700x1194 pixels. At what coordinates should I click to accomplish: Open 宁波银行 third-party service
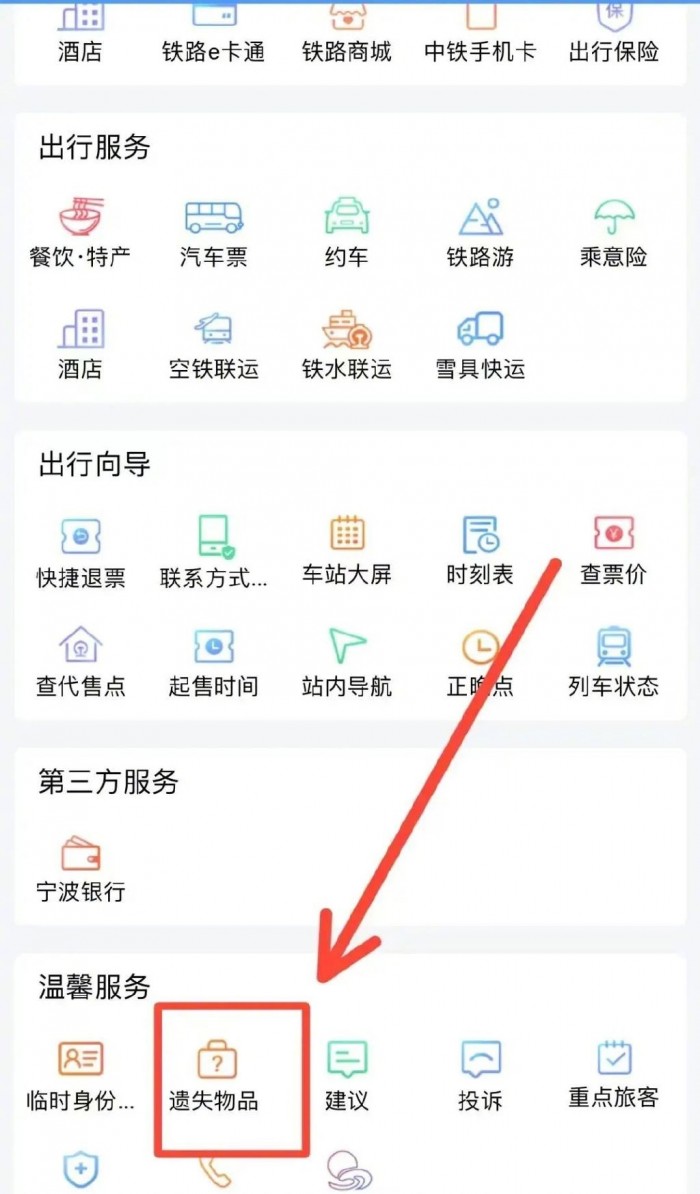(x=80, y=867)
